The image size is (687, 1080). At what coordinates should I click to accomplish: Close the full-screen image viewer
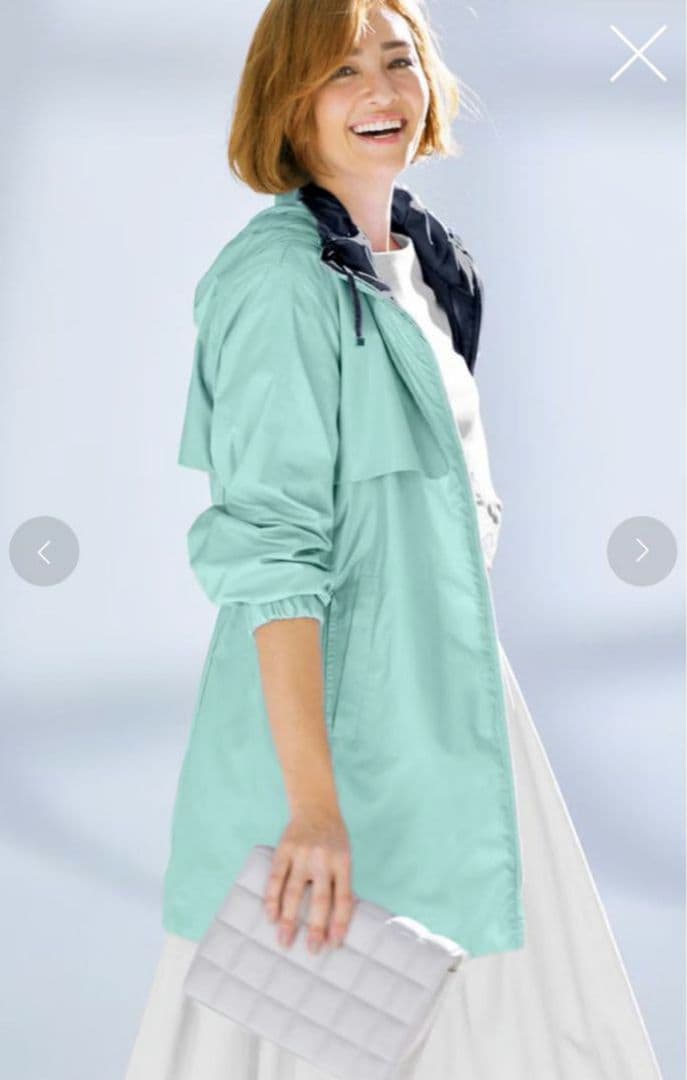coord(638,53)
